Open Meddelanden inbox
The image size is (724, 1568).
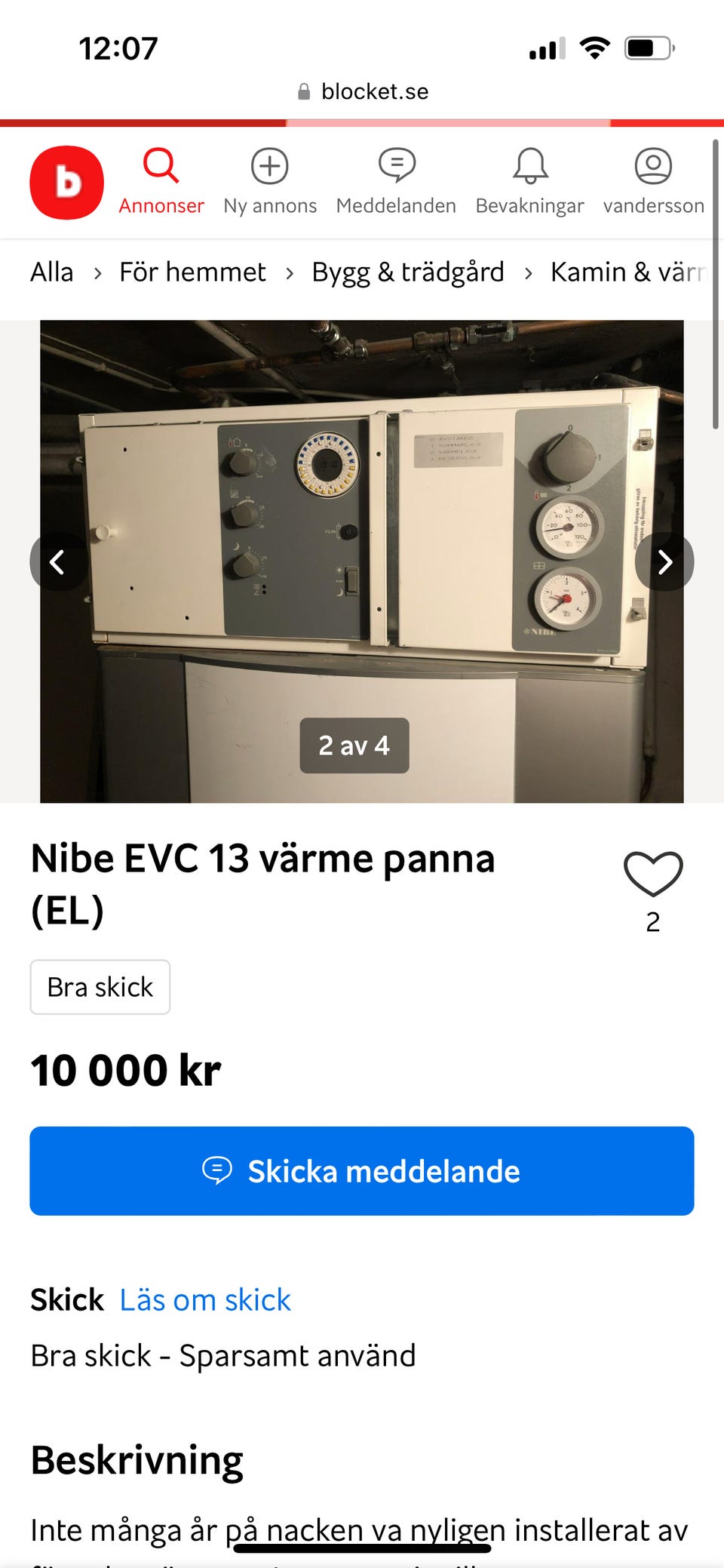coord(396,182)
